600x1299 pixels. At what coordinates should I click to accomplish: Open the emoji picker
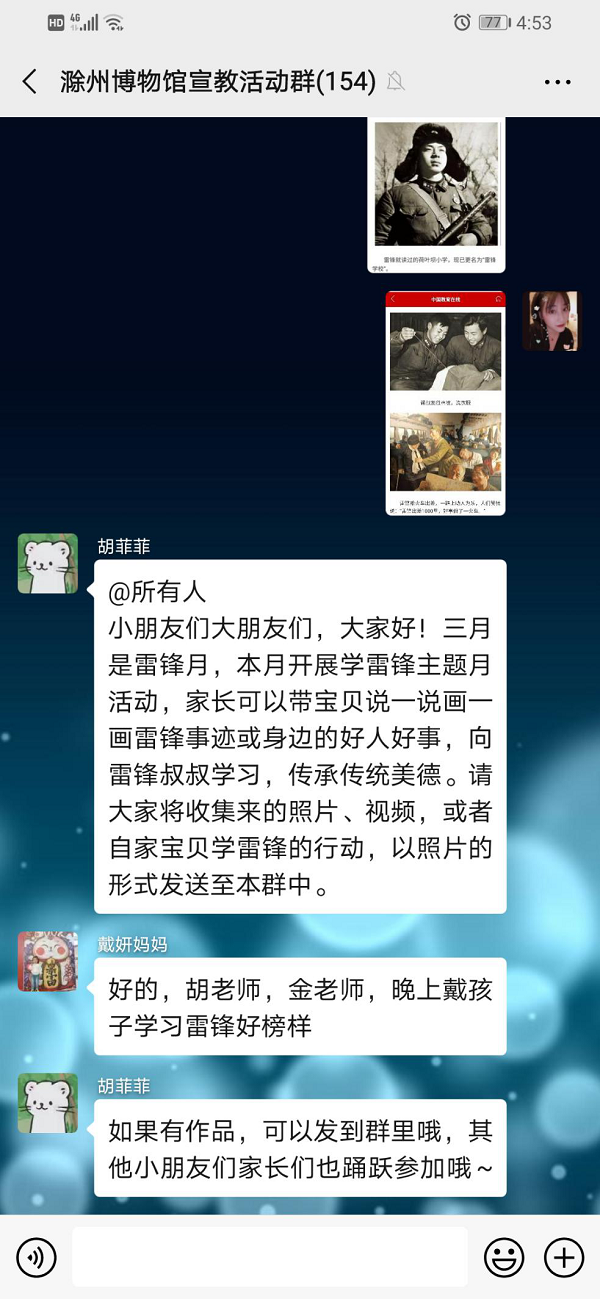point(504,1257)
